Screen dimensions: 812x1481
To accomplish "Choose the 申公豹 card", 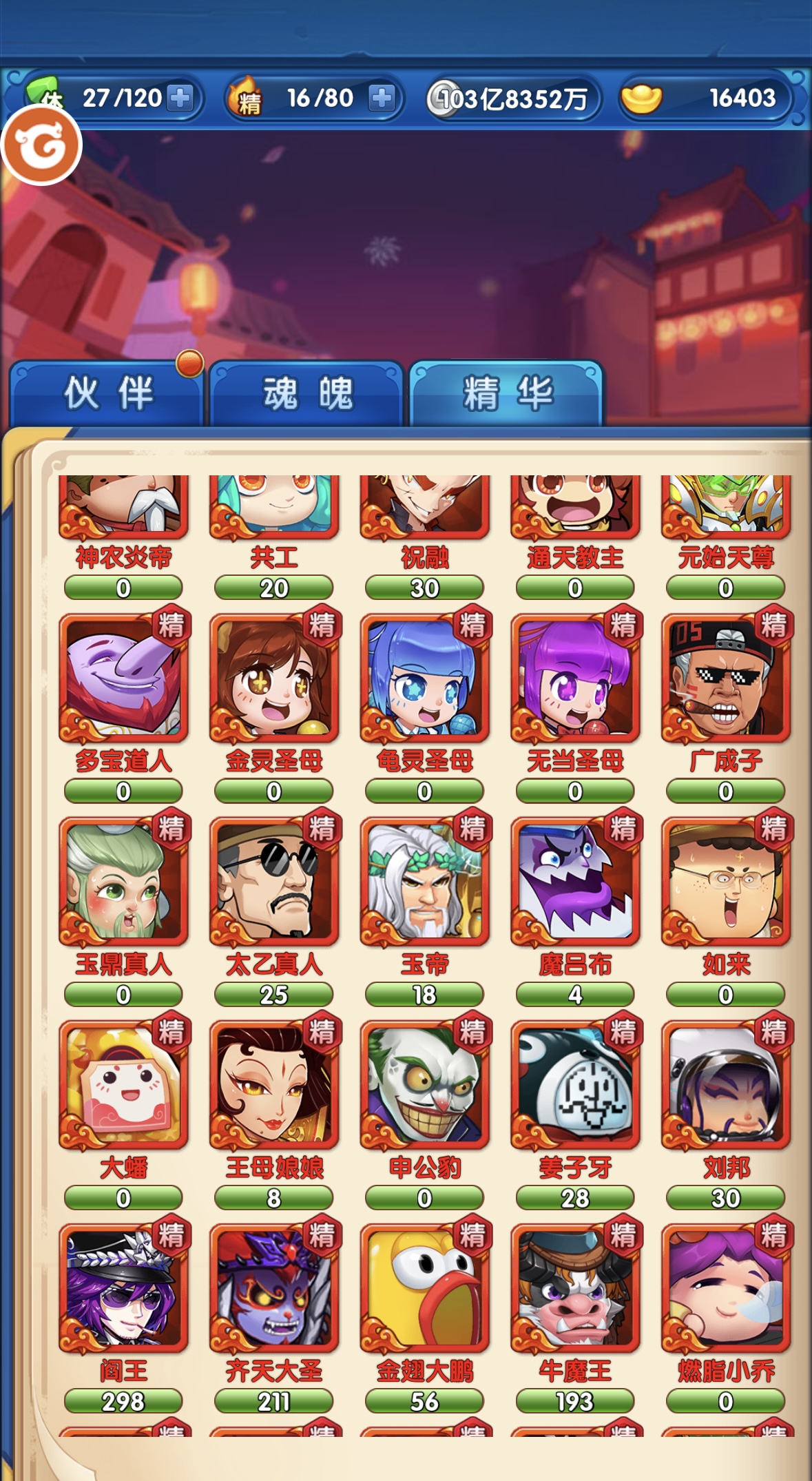I will (425, 1084).
